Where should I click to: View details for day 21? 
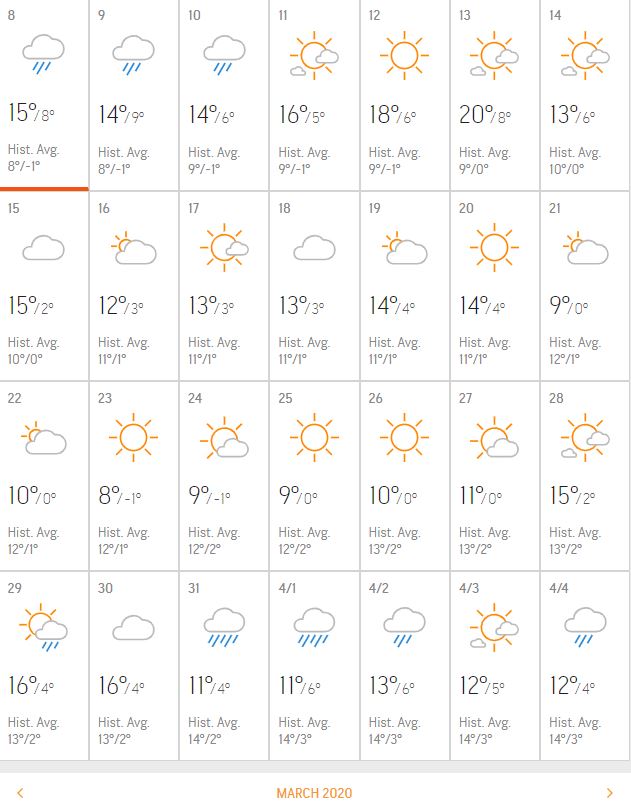(x=585, y=285)
